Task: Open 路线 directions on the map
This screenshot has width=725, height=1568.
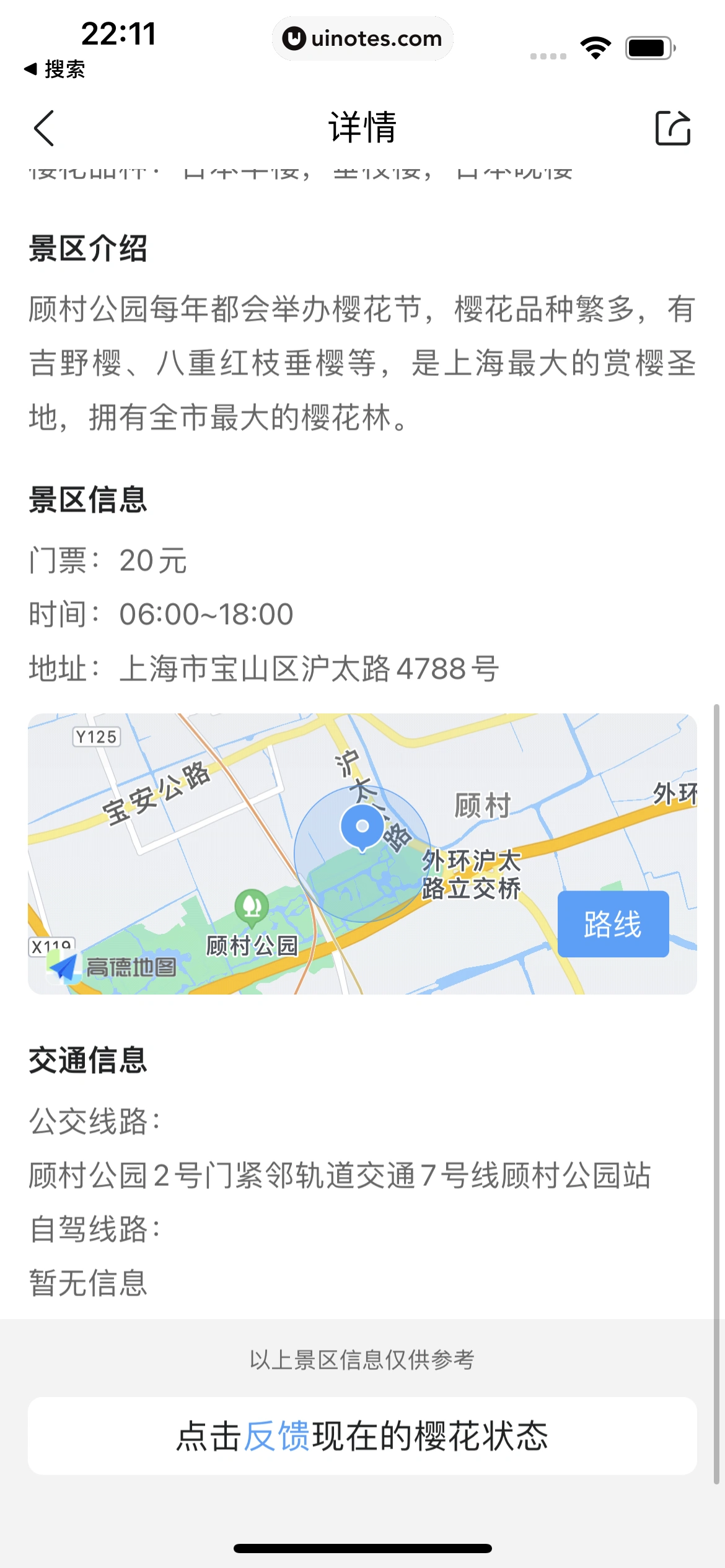Action: tap(613, 923)
